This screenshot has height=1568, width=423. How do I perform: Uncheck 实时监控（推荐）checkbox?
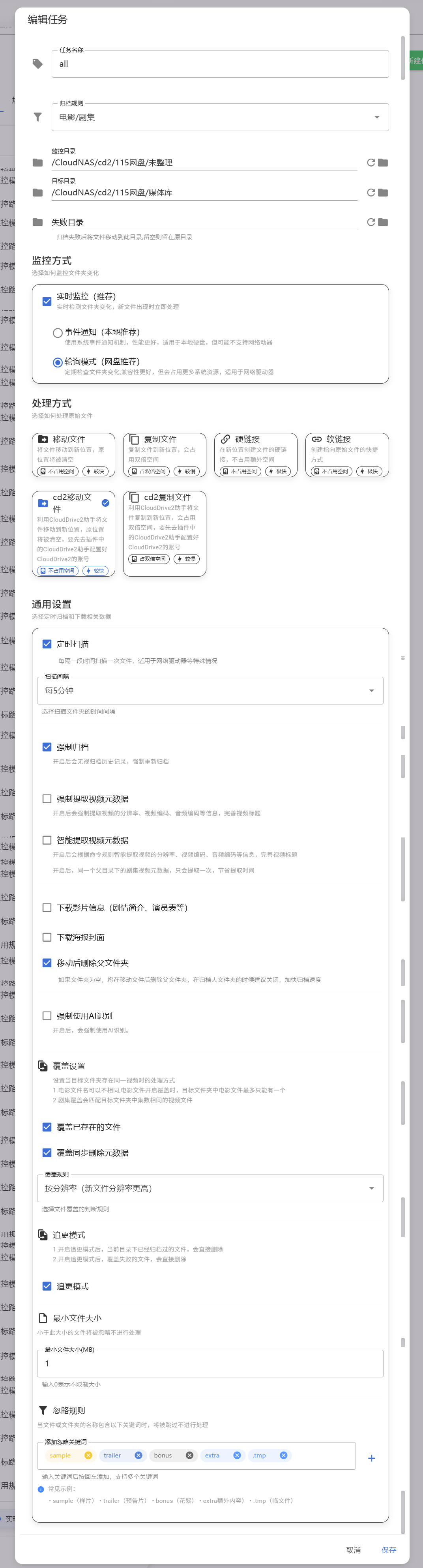tap(47, 301)
